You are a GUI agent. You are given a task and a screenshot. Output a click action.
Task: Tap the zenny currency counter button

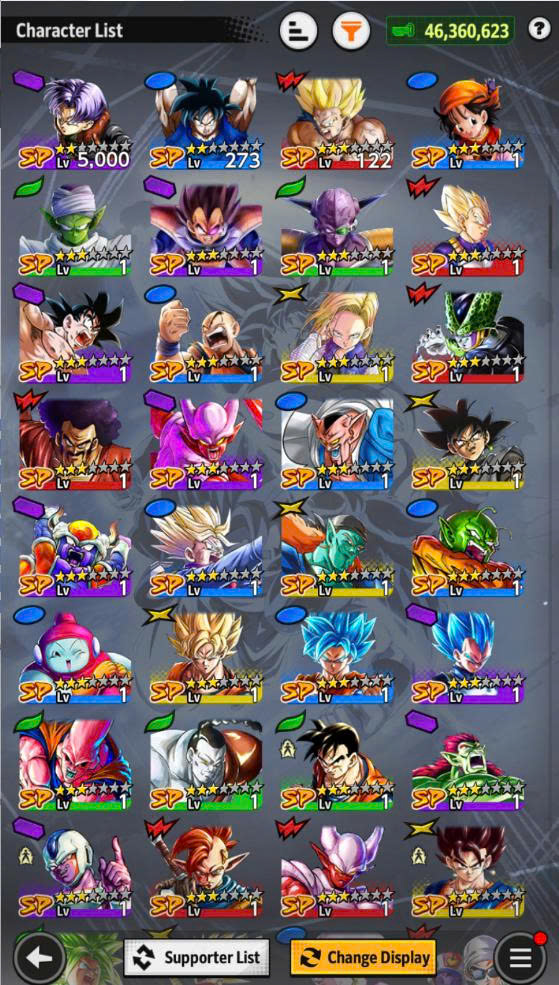pyautogui.click(x=450, y=30)
